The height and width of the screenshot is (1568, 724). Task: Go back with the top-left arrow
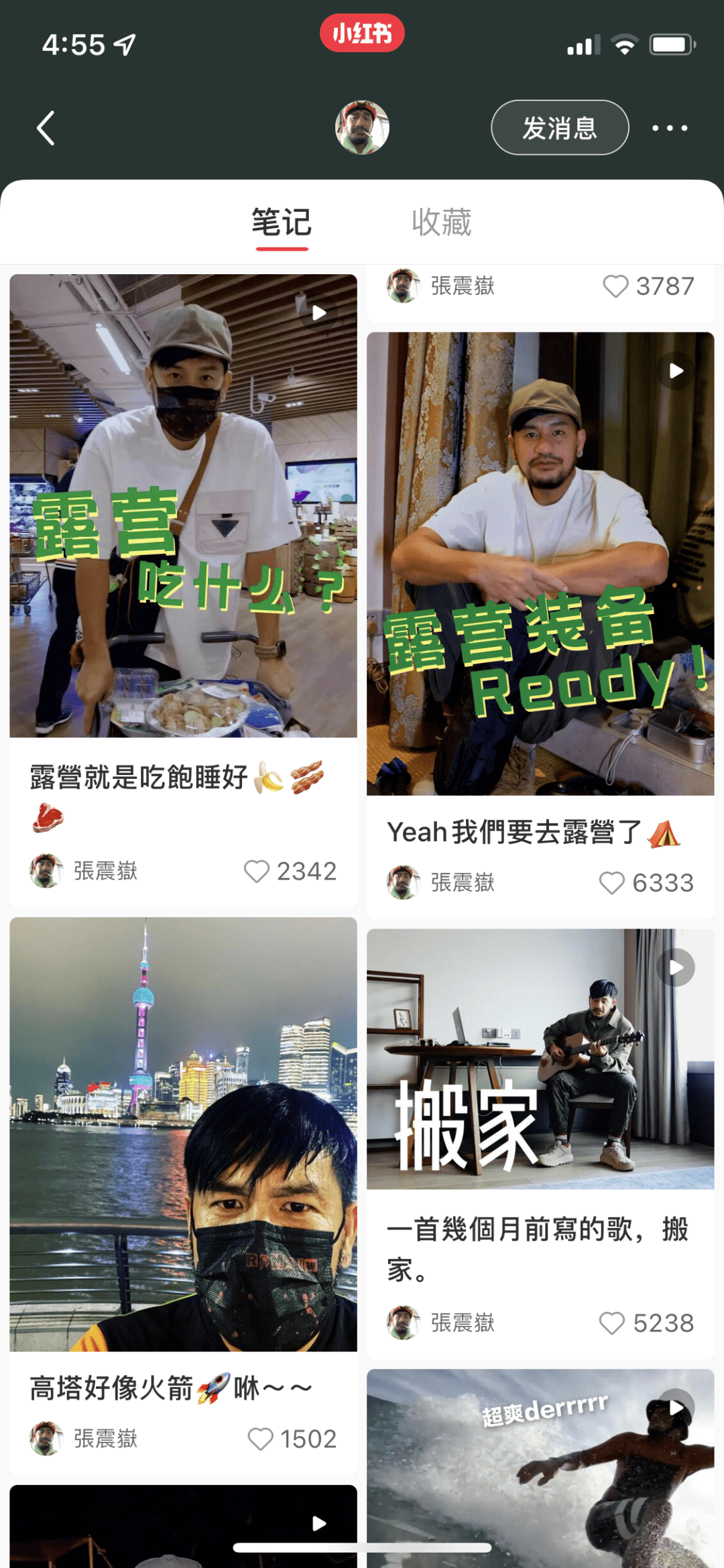coord(46,128)
